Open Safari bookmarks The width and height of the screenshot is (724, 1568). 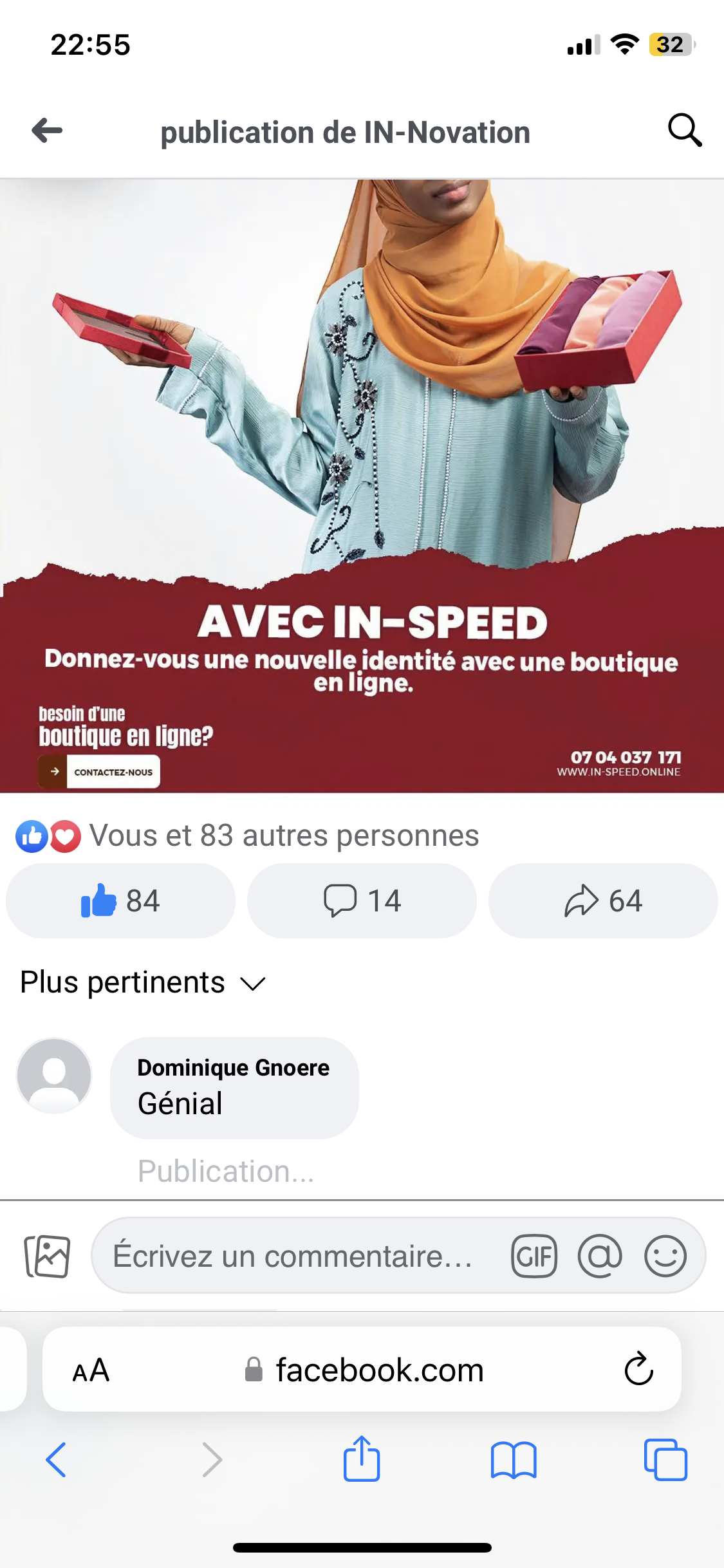pyautogui.click(x=513, y=1459)
